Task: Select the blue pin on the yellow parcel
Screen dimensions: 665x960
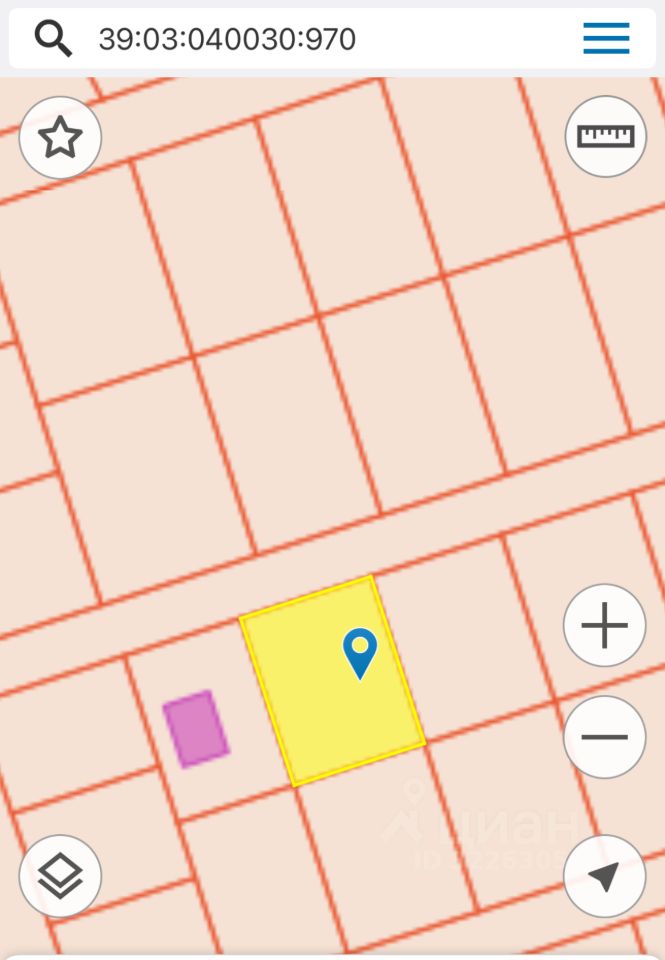Action: point(359,652)
